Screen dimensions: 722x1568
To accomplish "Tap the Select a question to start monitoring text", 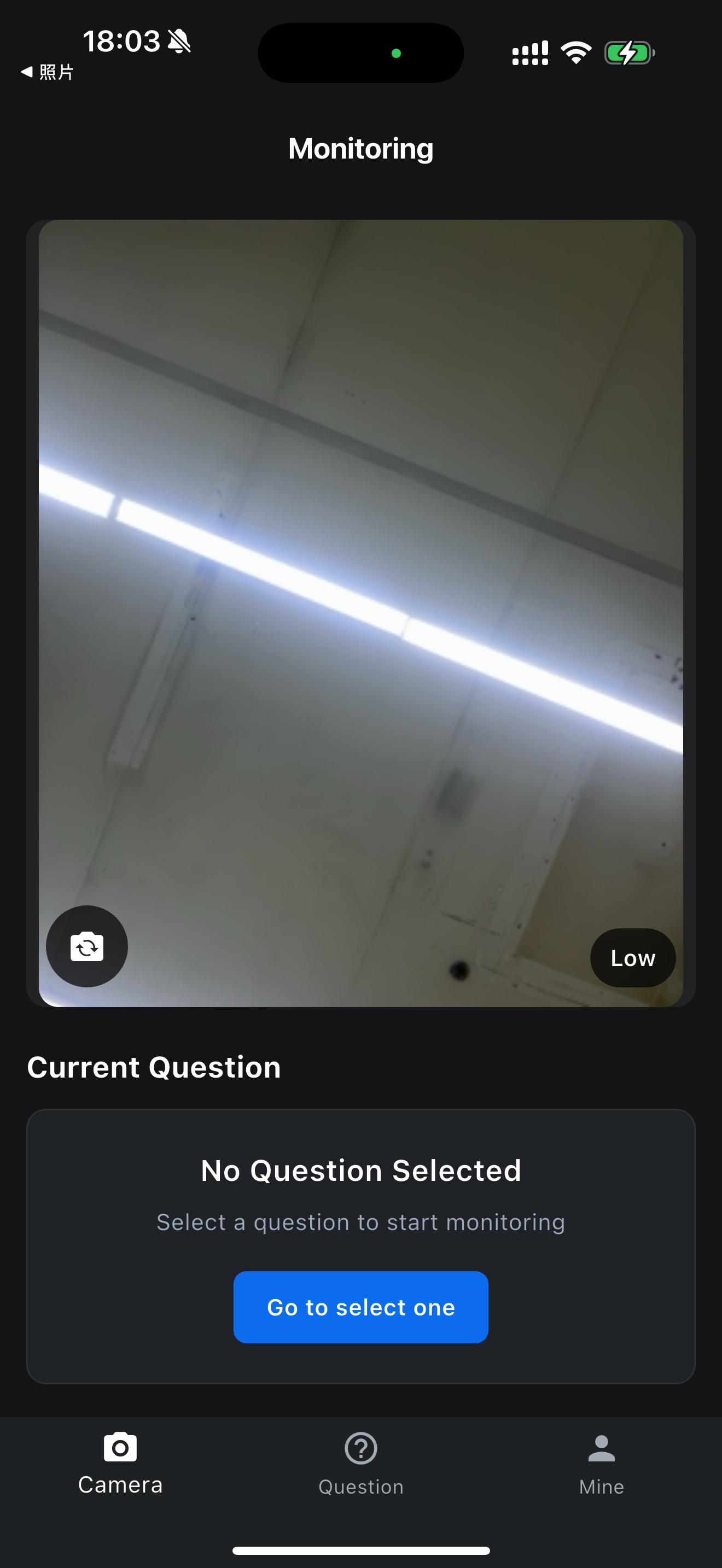I will 360,1222.
